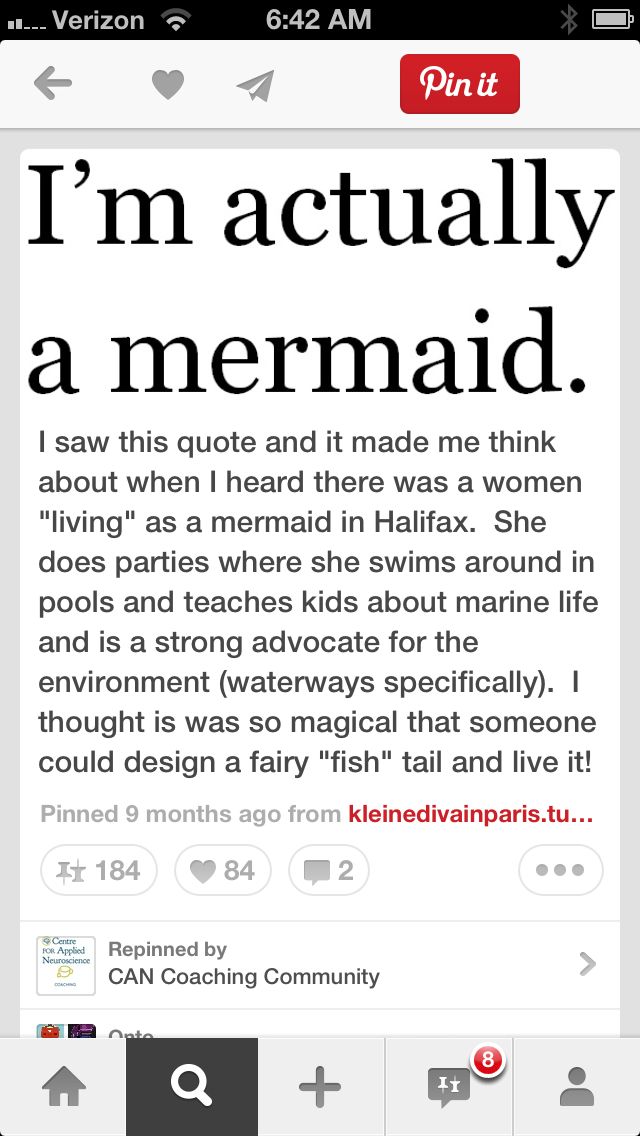Switch to the Profile tab

577,1086
